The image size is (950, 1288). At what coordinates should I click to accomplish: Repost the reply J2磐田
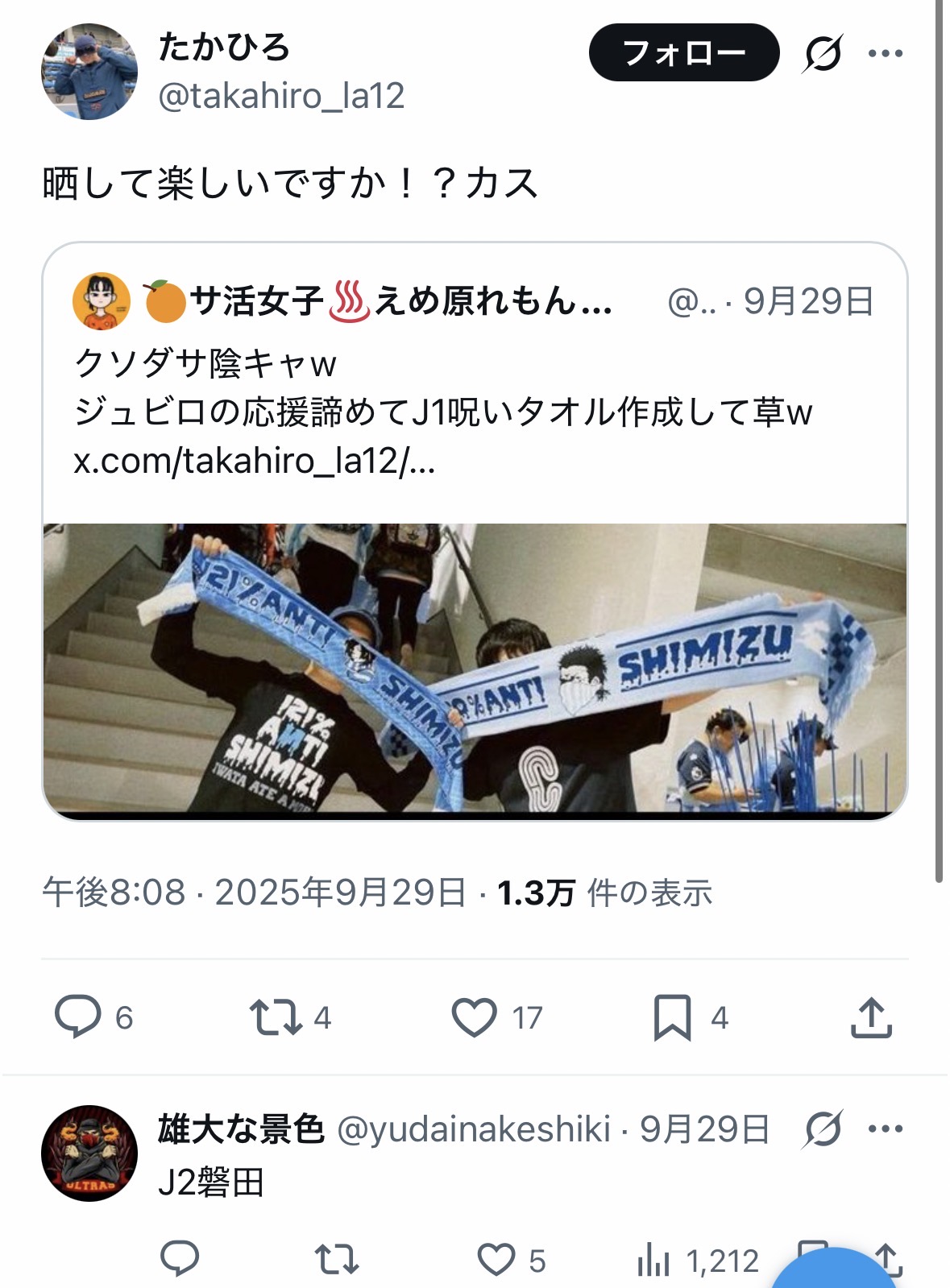[x=336, y=1259]
